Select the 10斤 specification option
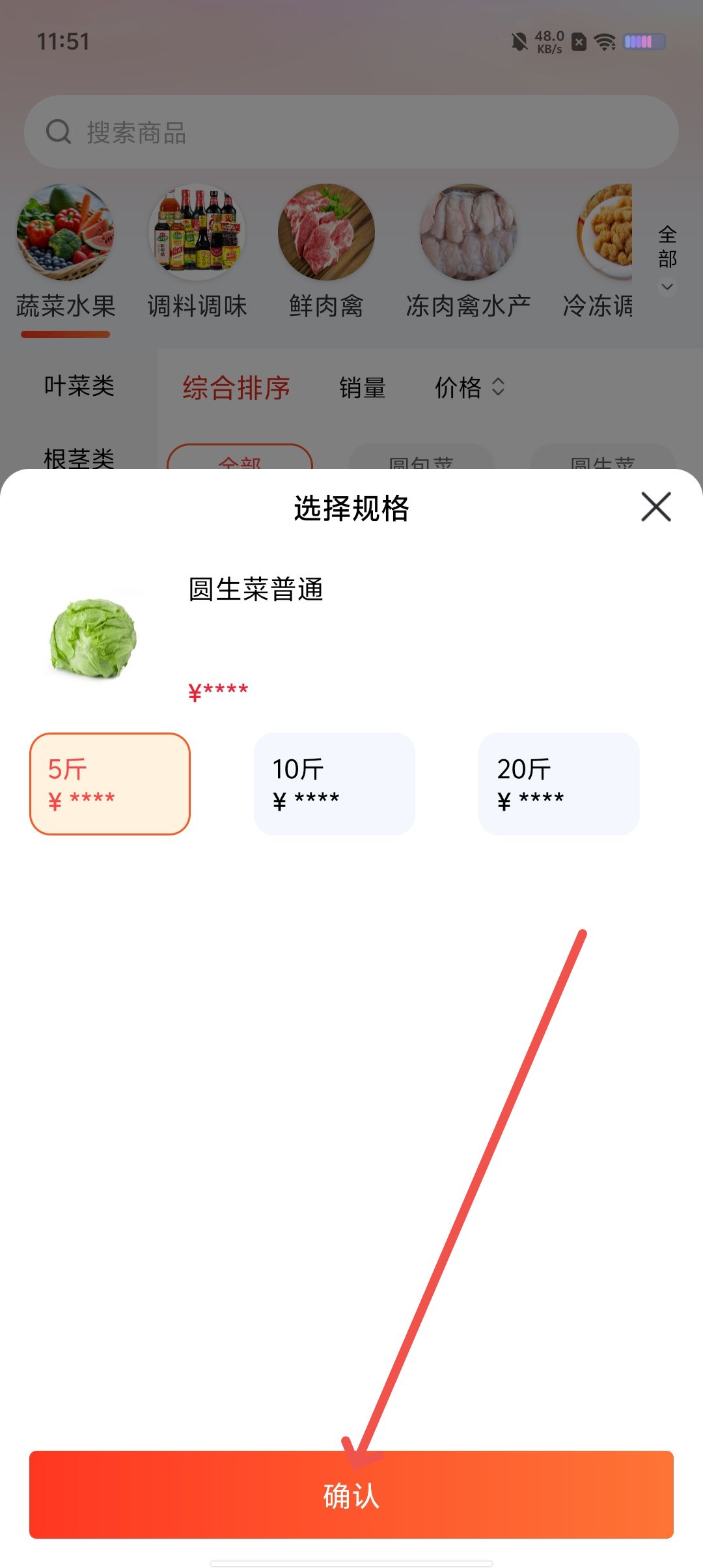This screenshot has height=1568, width=703. (x=333, y=783)
